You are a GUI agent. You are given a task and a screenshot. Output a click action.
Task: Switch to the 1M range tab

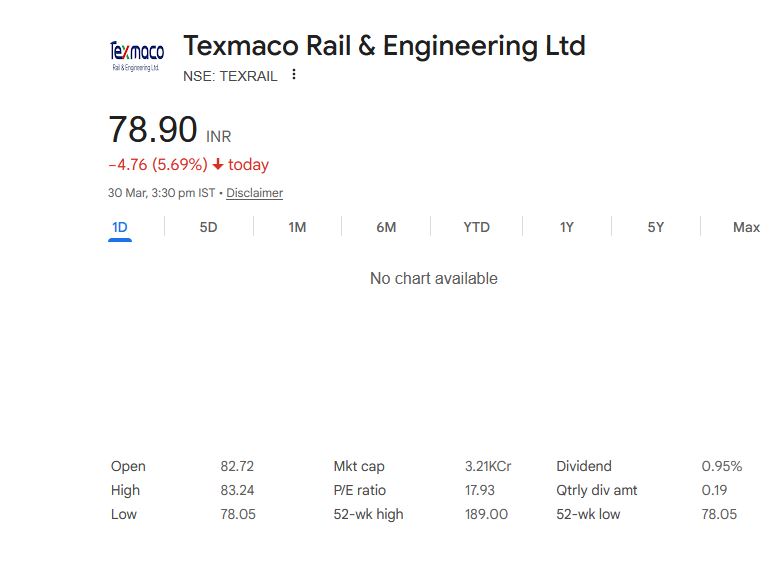[297, 227]
